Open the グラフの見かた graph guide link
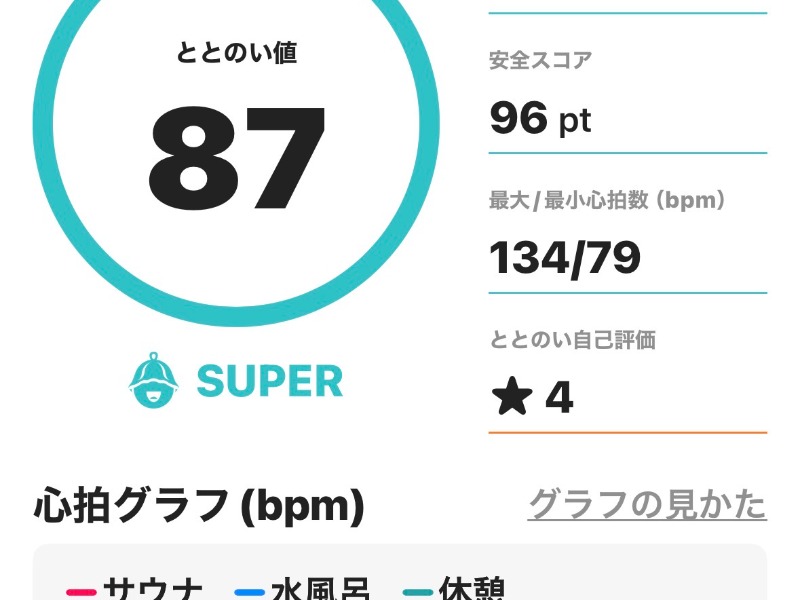 pos(646,505)
